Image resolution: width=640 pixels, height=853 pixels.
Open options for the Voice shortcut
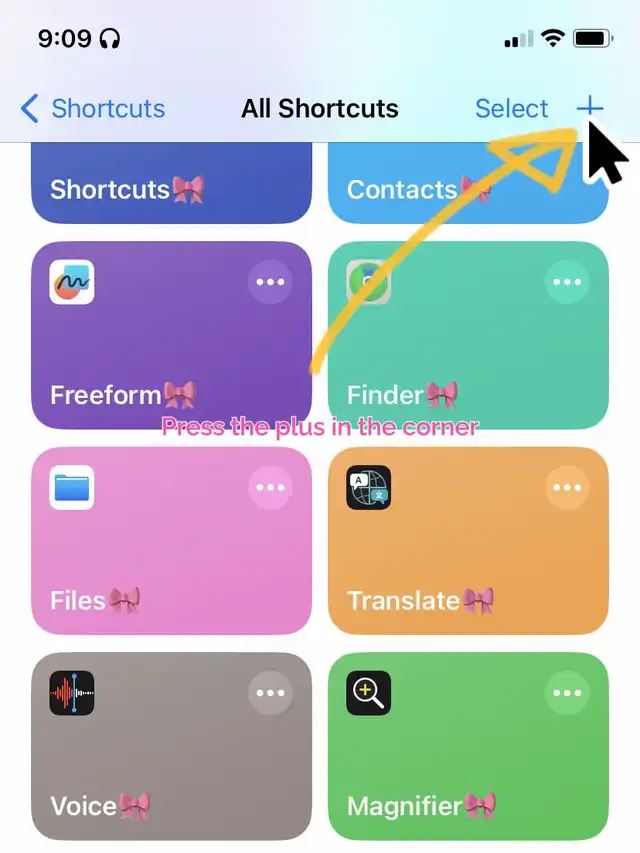click(x=270, y=693)
